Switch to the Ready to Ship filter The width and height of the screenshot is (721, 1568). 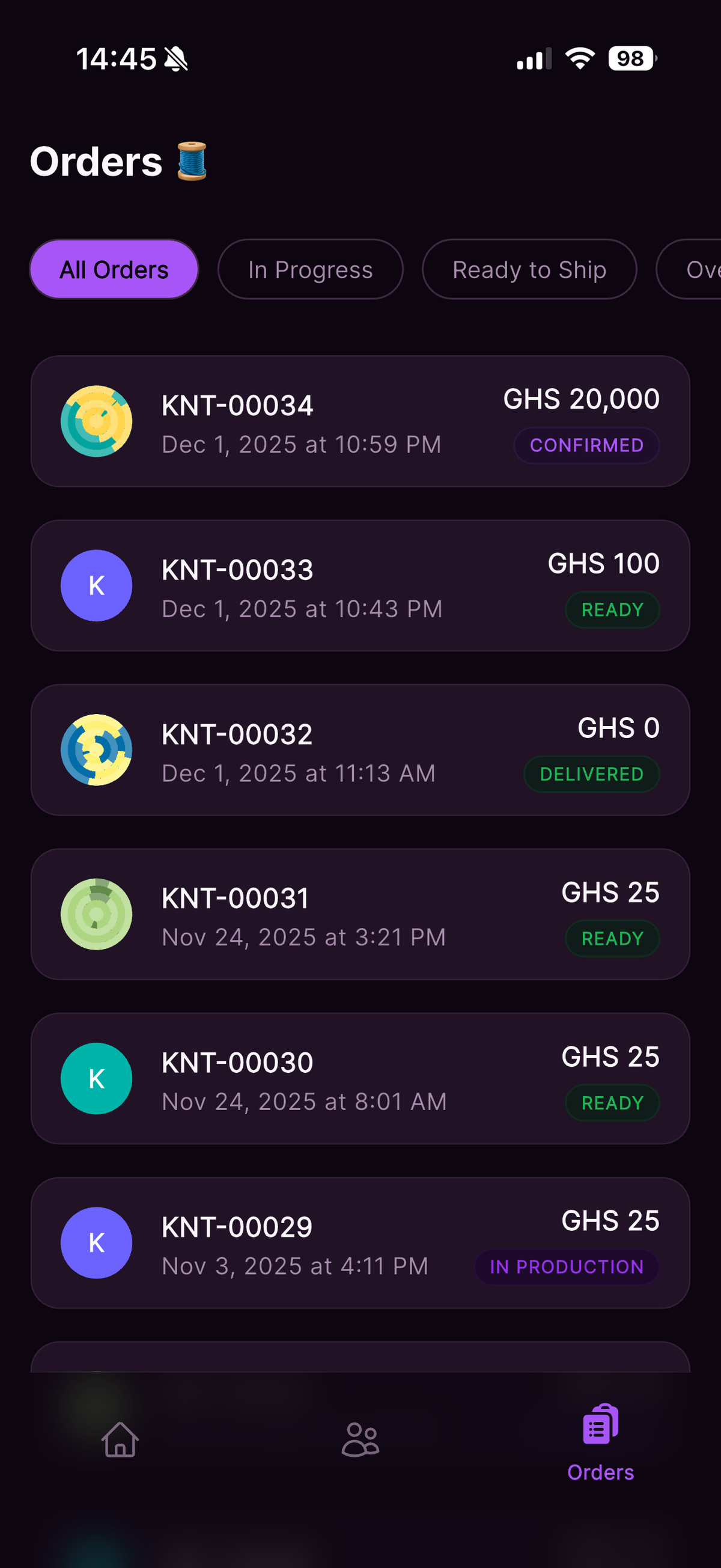point(528,269)
